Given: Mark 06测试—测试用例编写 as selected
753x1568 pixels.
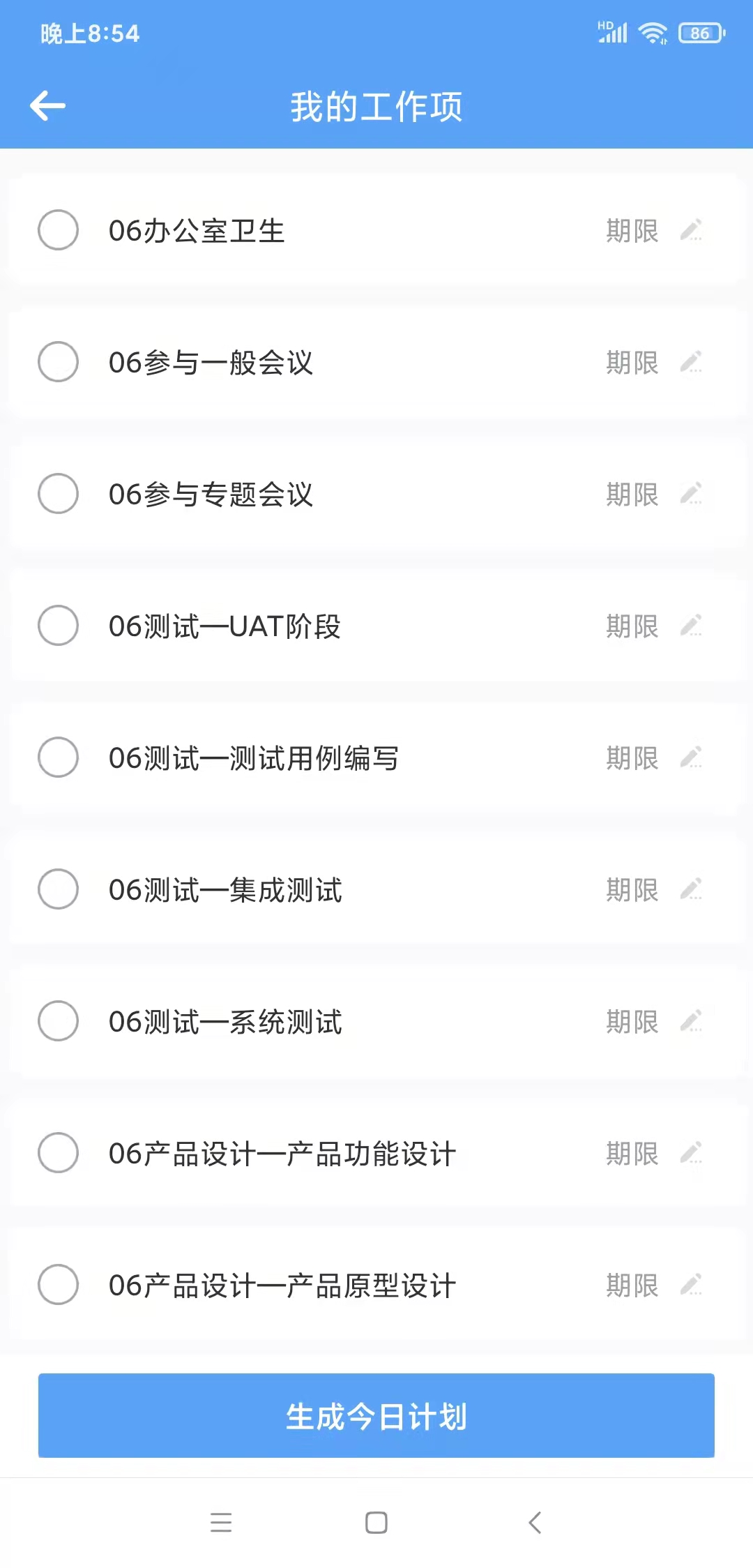Looking at the screenshot, I should 58,757.
